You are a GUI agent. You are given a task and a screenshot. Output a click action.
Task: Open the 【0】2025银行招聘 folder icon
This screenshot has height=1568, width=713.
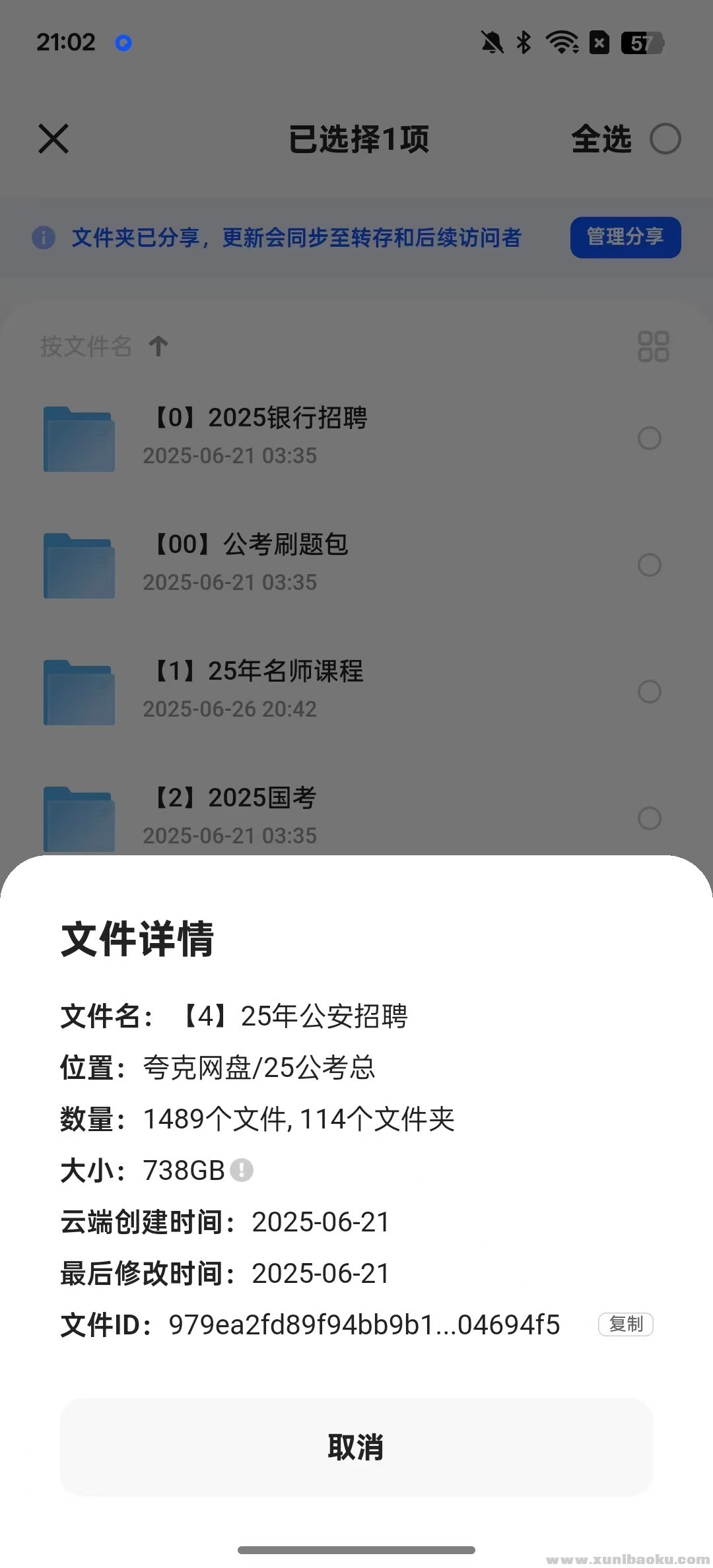[79, 439]
